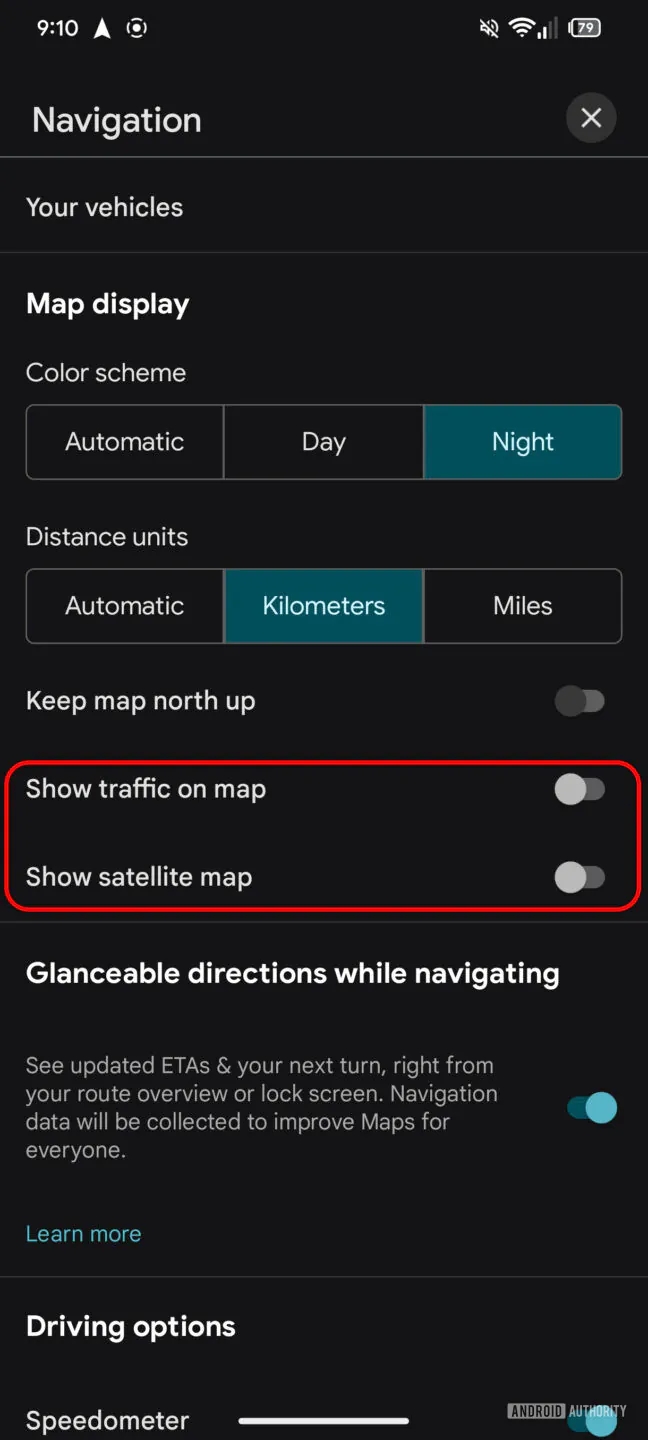Choose Night color scheme
The width and height of the screenshot is (648, 1440).
click(522, 442)
